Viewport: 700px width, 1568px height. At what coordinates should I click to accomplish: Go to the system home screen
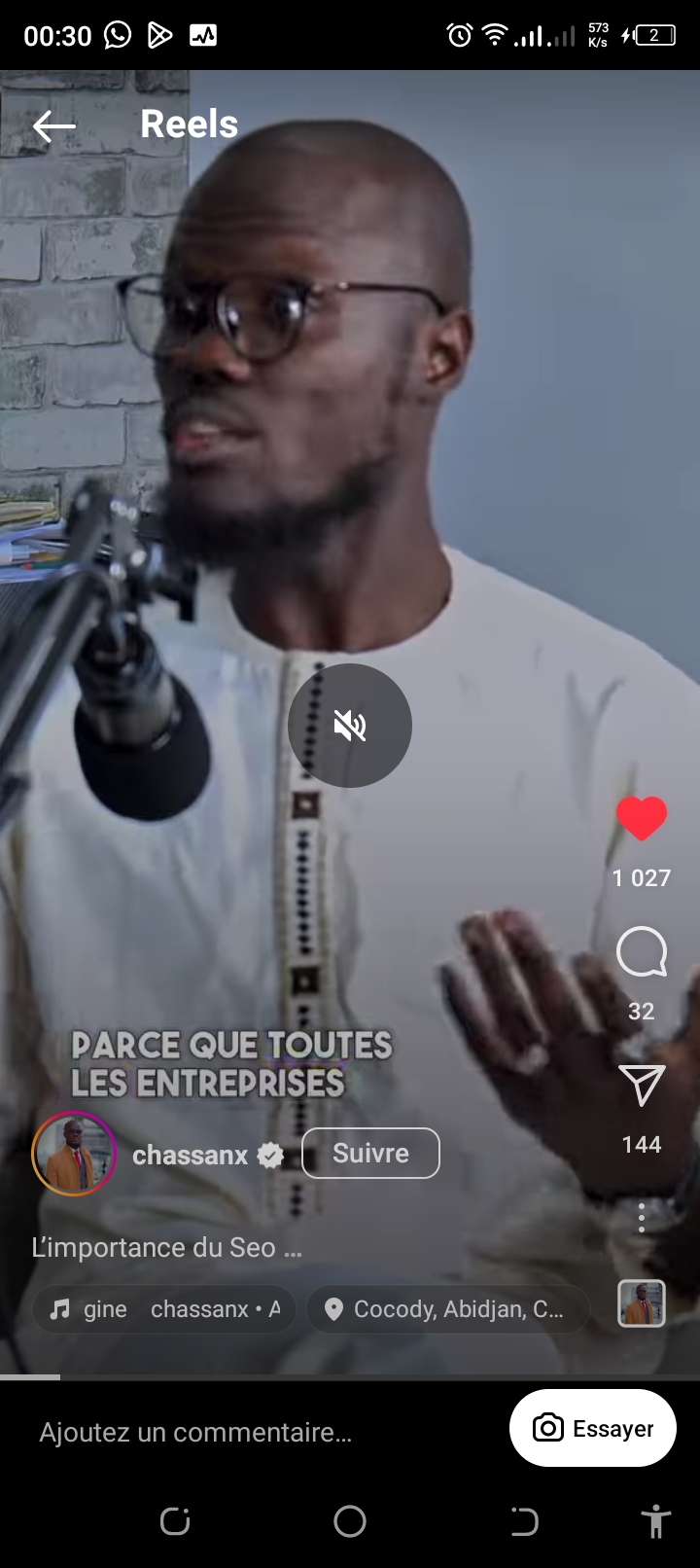(x=350, y=1521)
